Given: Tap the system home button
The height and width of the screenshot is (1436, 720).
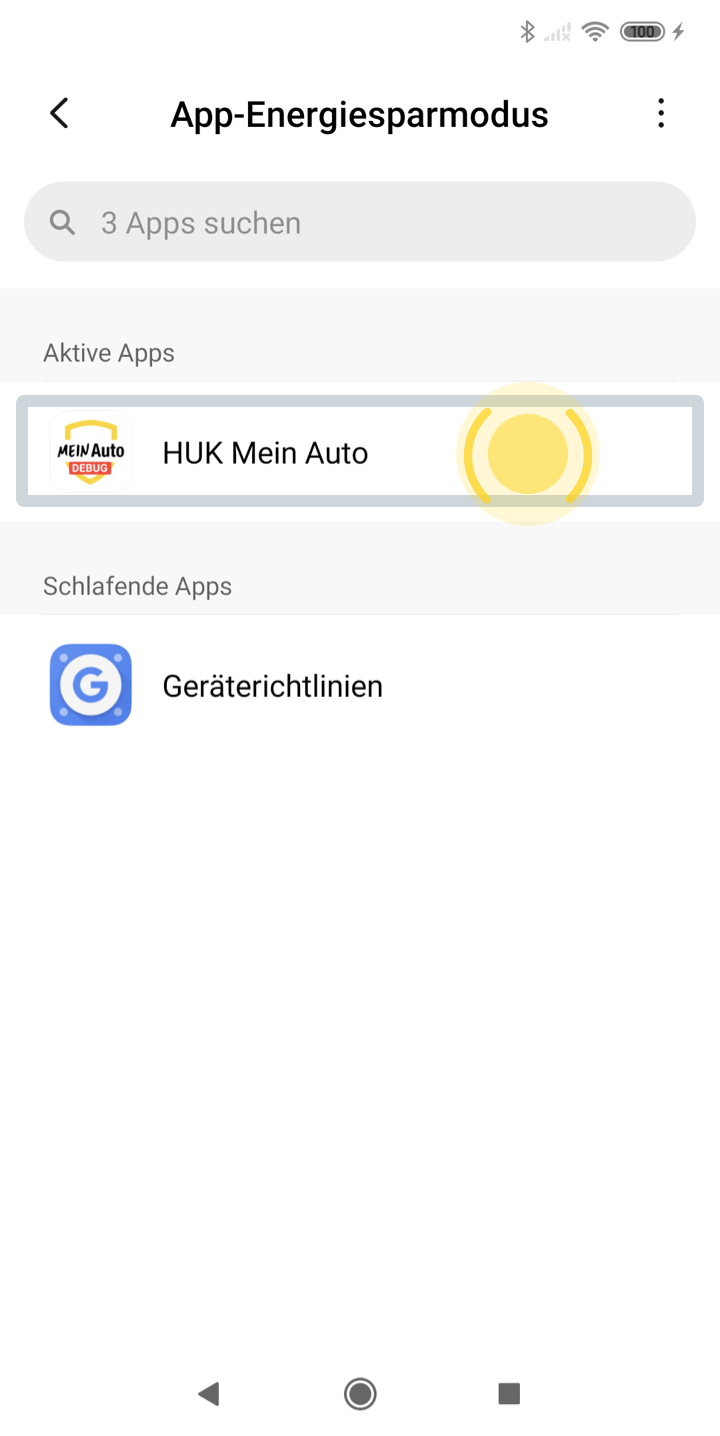Looking at the screenshot, I should 360,1393.
